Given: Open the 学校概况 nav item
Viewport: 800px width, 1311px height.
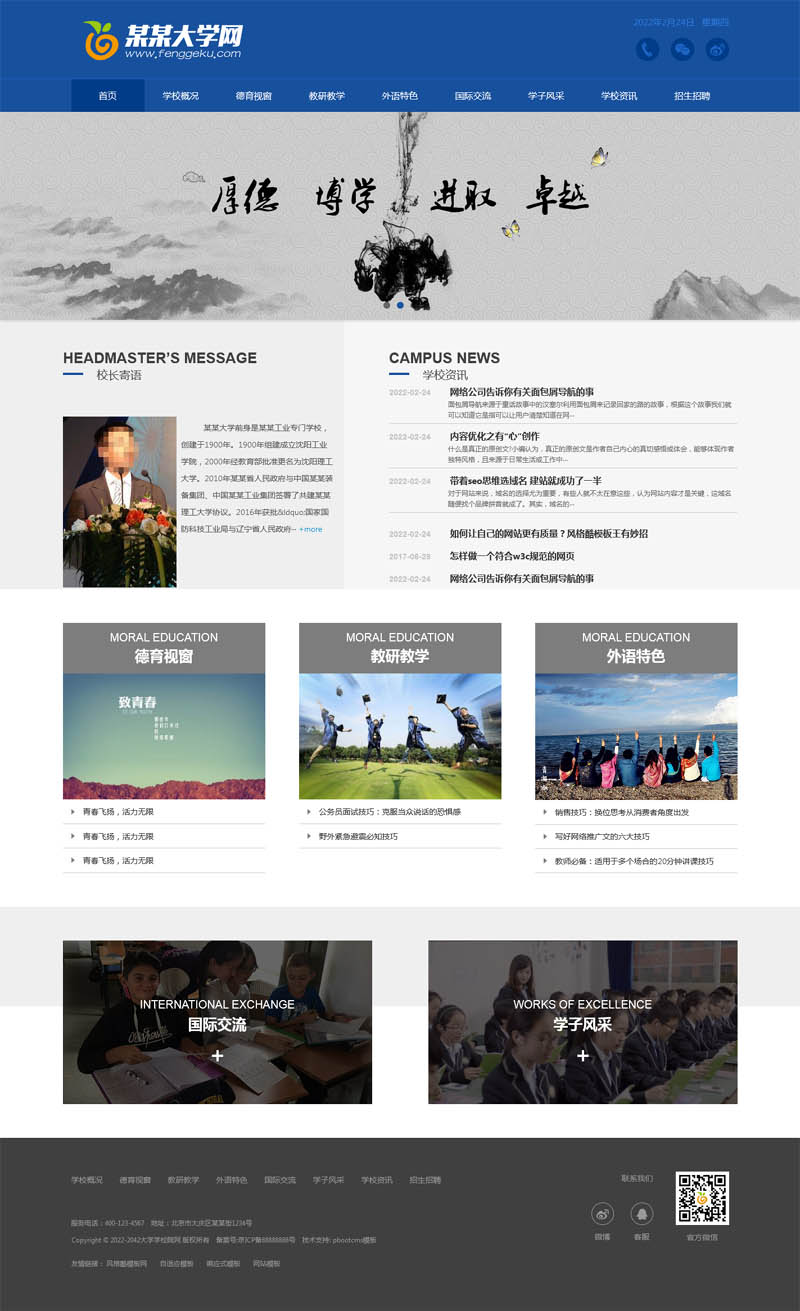Looking at the screenshot, I should click(x=181, y=96).
